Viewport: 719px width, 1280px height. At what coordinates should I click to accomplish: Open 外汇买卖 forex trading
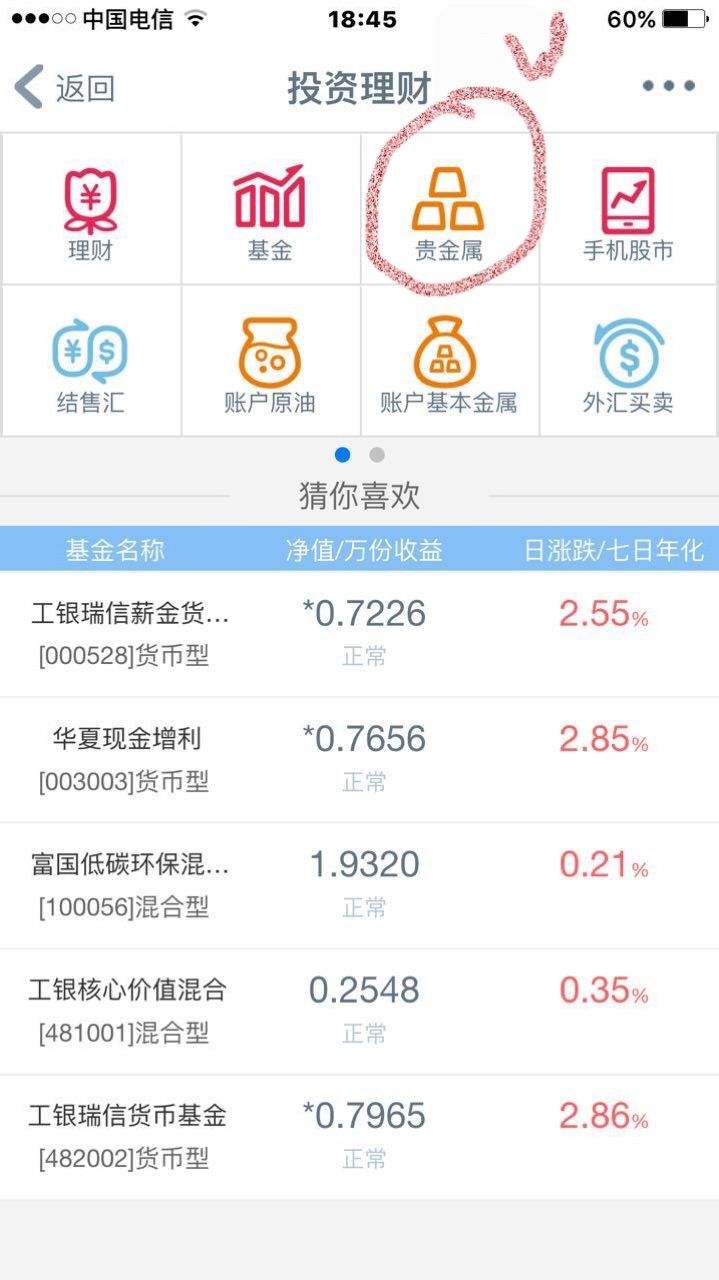629,361
